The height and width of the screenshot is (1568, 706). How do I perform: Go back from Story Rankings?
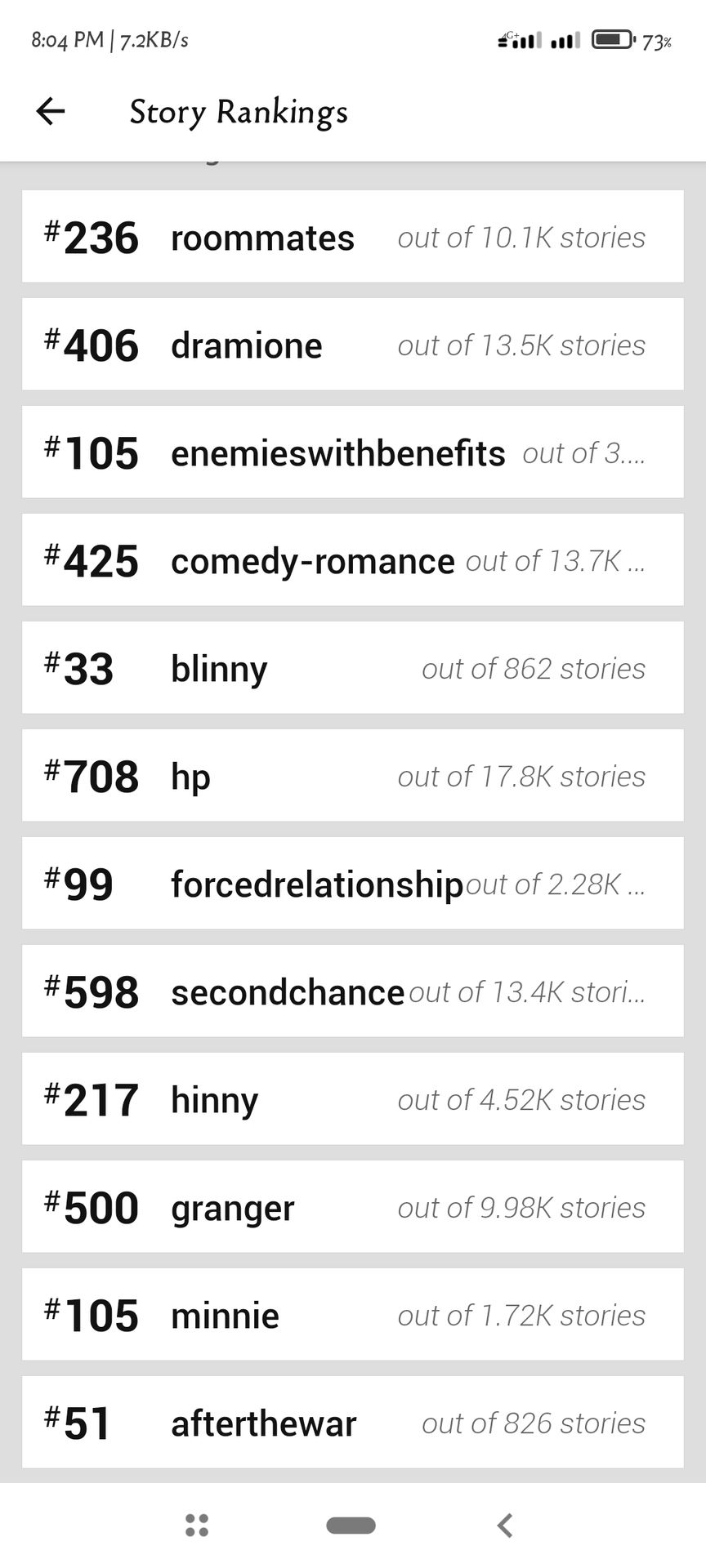51,111
